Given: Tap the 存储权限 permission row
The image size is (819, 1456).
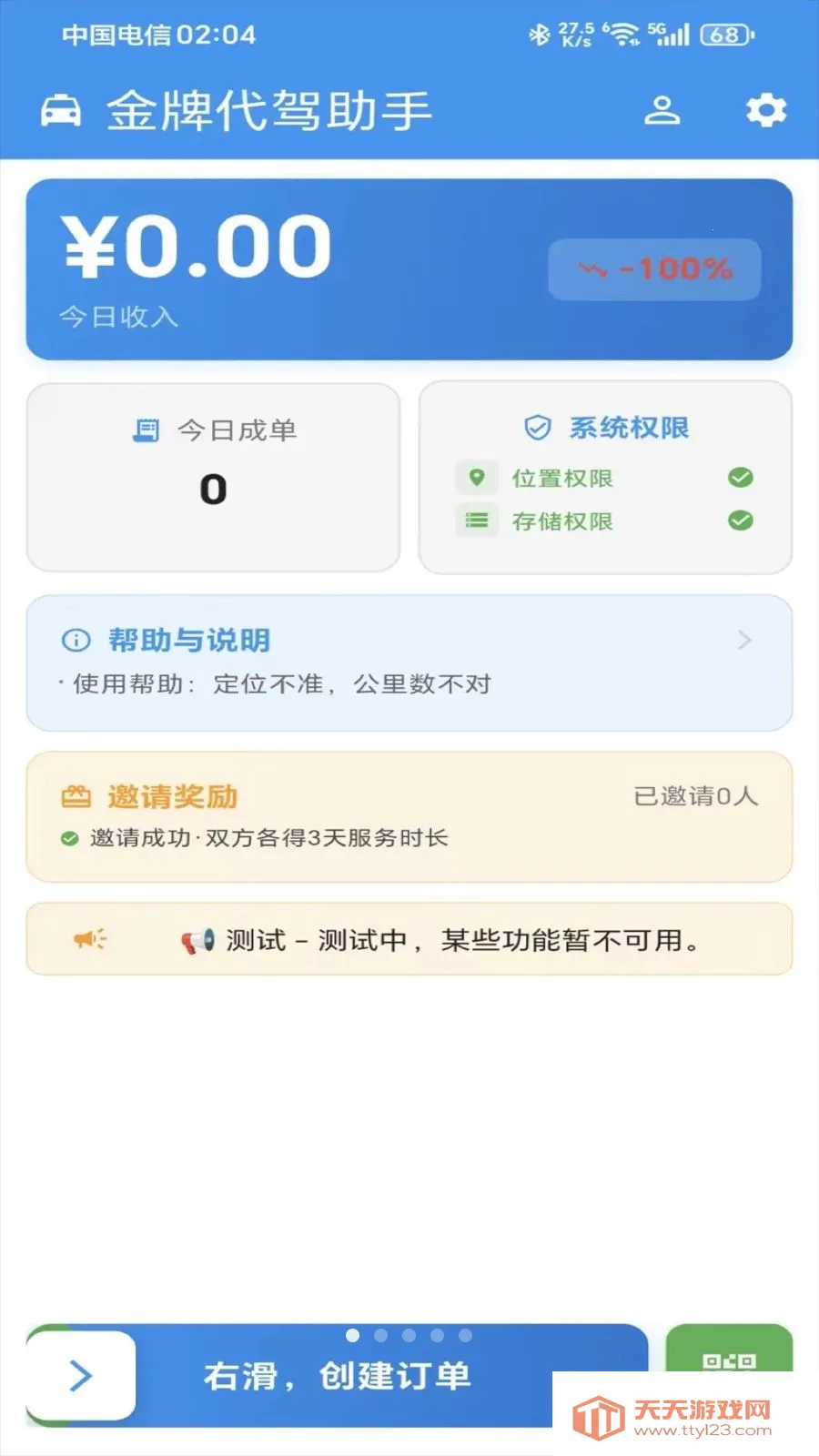Looking at the screenshot, I should click(604, 521).
